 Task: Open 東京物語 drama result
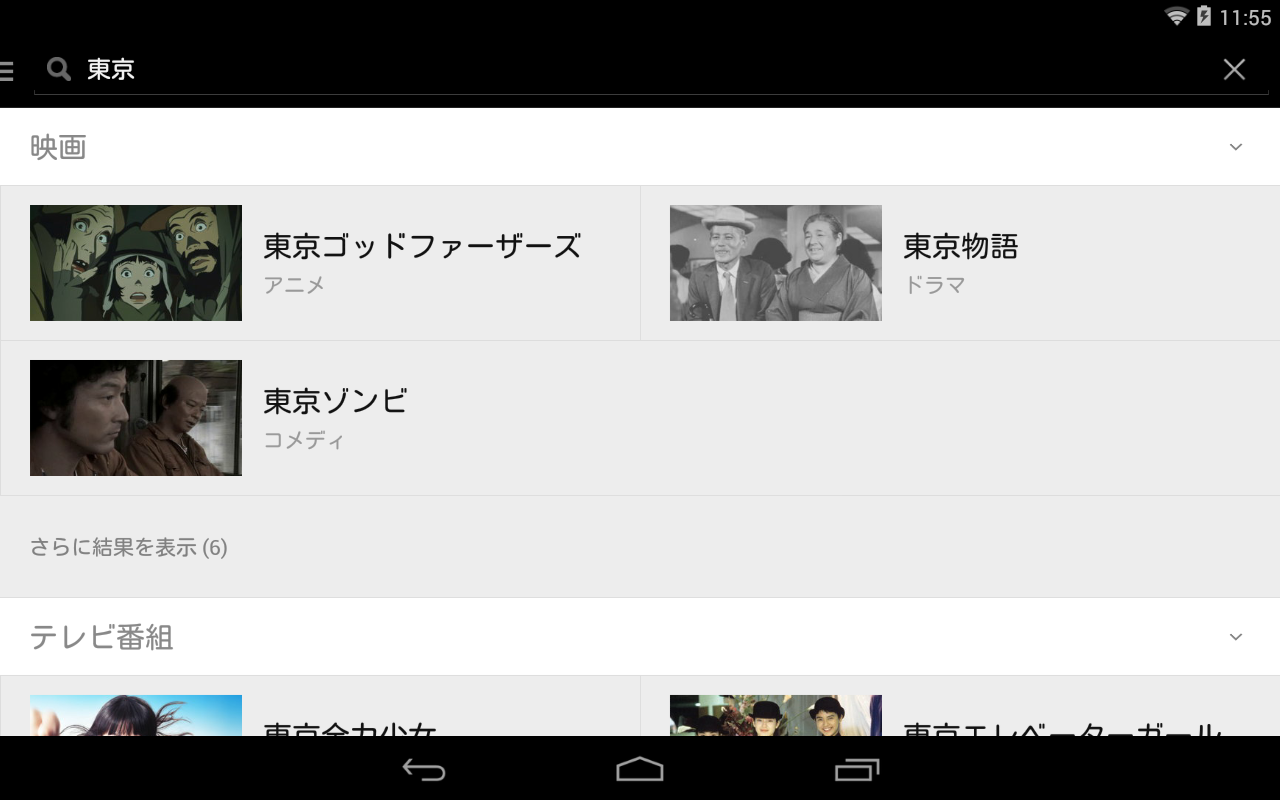[x=960, y=263]
